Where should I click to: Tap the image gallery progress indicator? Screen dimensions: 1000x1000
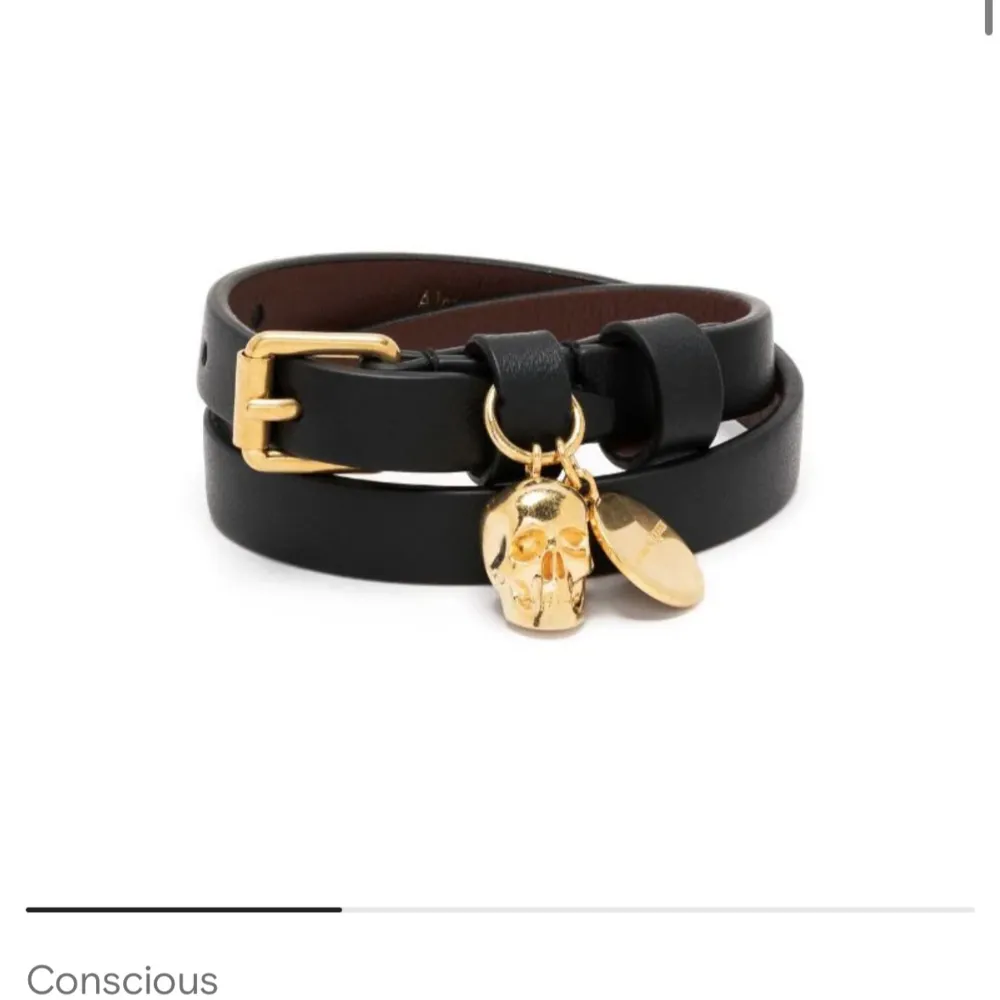tap(500, 909)
